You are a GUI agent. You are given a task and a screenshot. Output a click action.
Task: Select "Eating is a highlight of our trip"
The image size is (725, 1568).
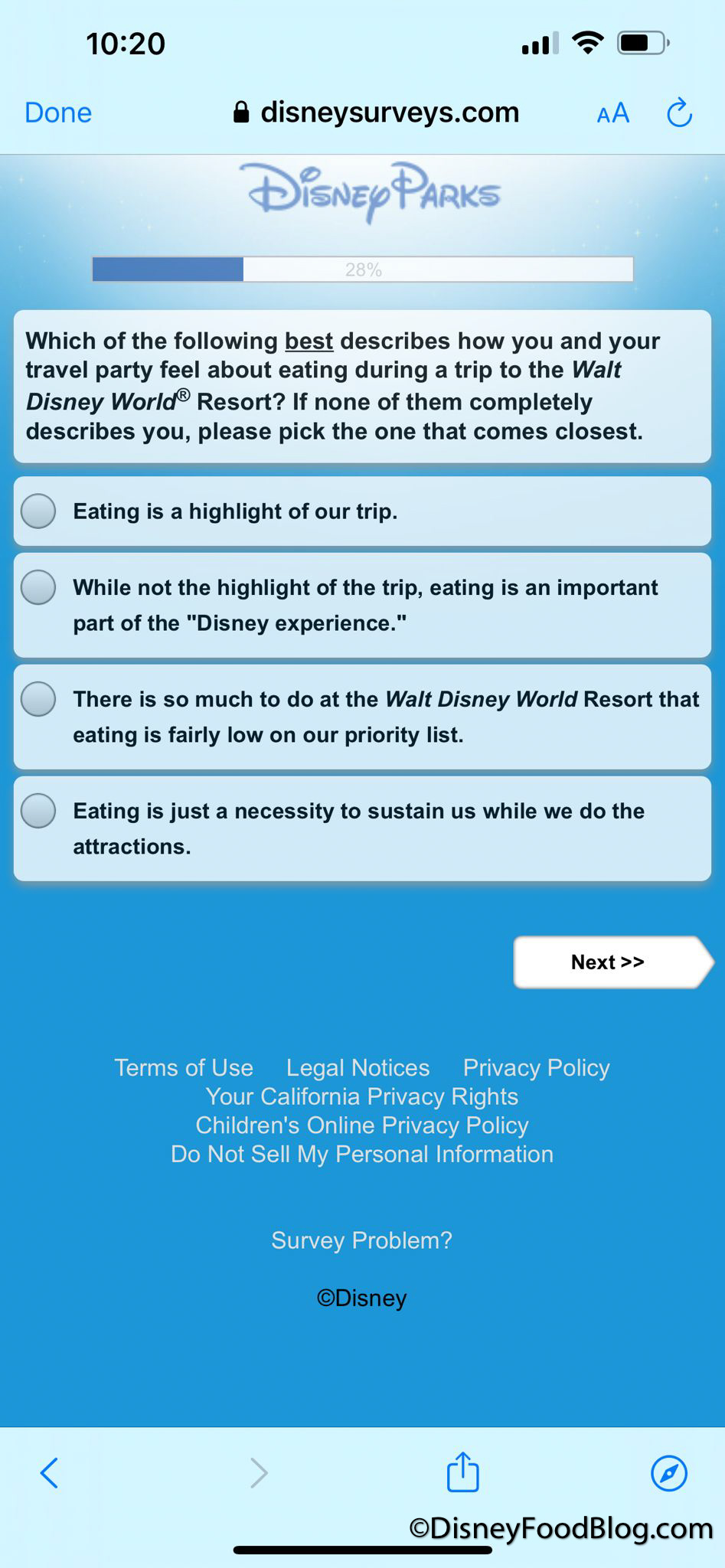(38, 511)
